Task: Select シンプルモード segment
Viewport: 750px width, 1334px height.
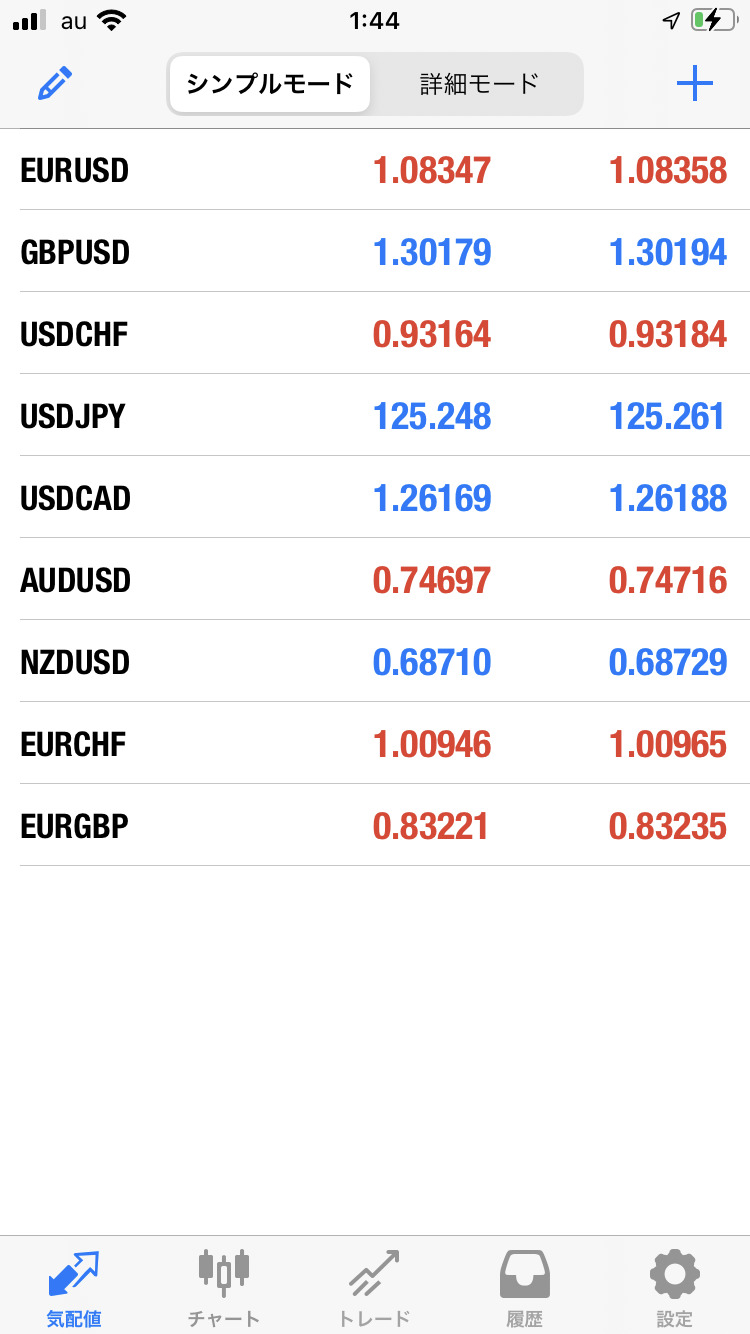Action: (x=270, y=83)
